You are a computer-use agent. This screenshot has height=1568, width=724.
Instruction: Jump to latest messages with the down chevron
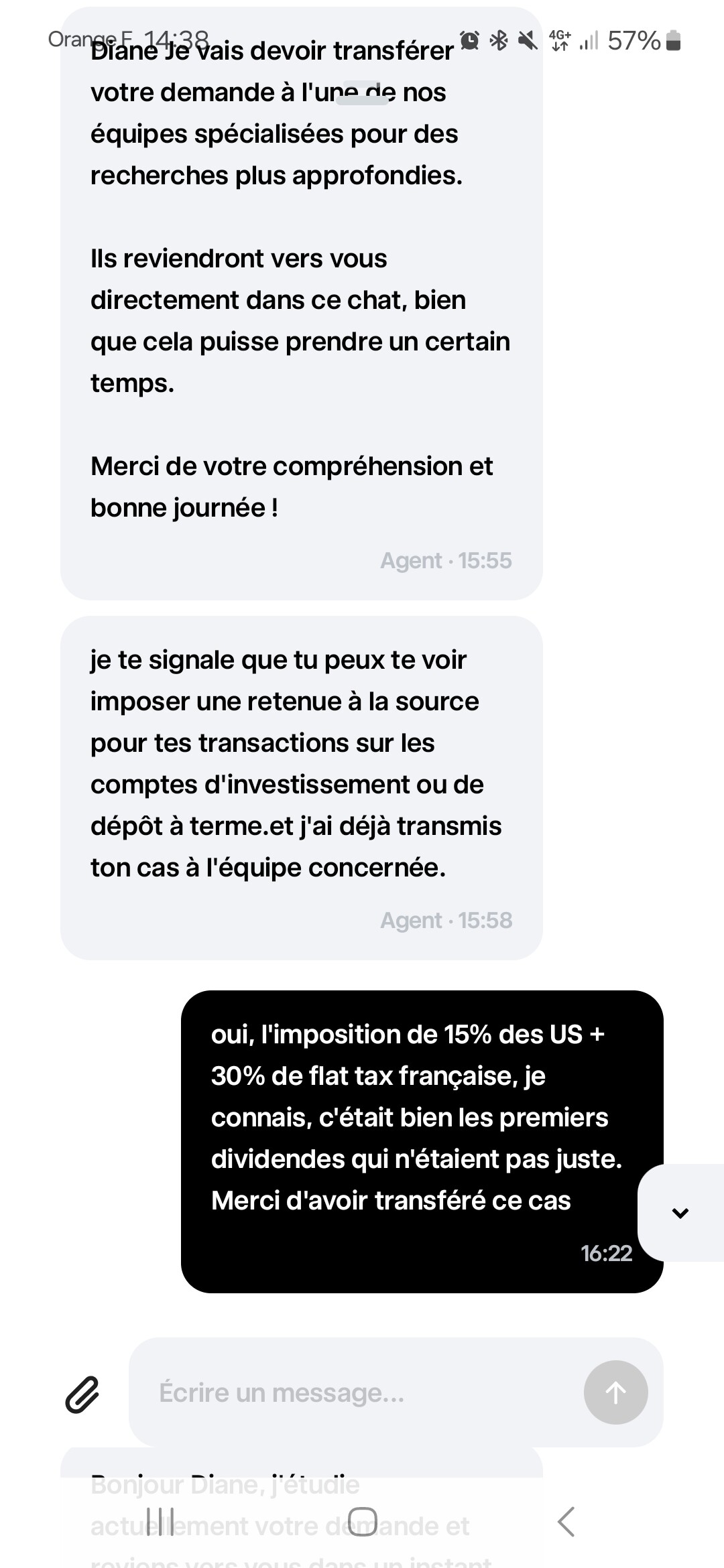click(680, 1213)
